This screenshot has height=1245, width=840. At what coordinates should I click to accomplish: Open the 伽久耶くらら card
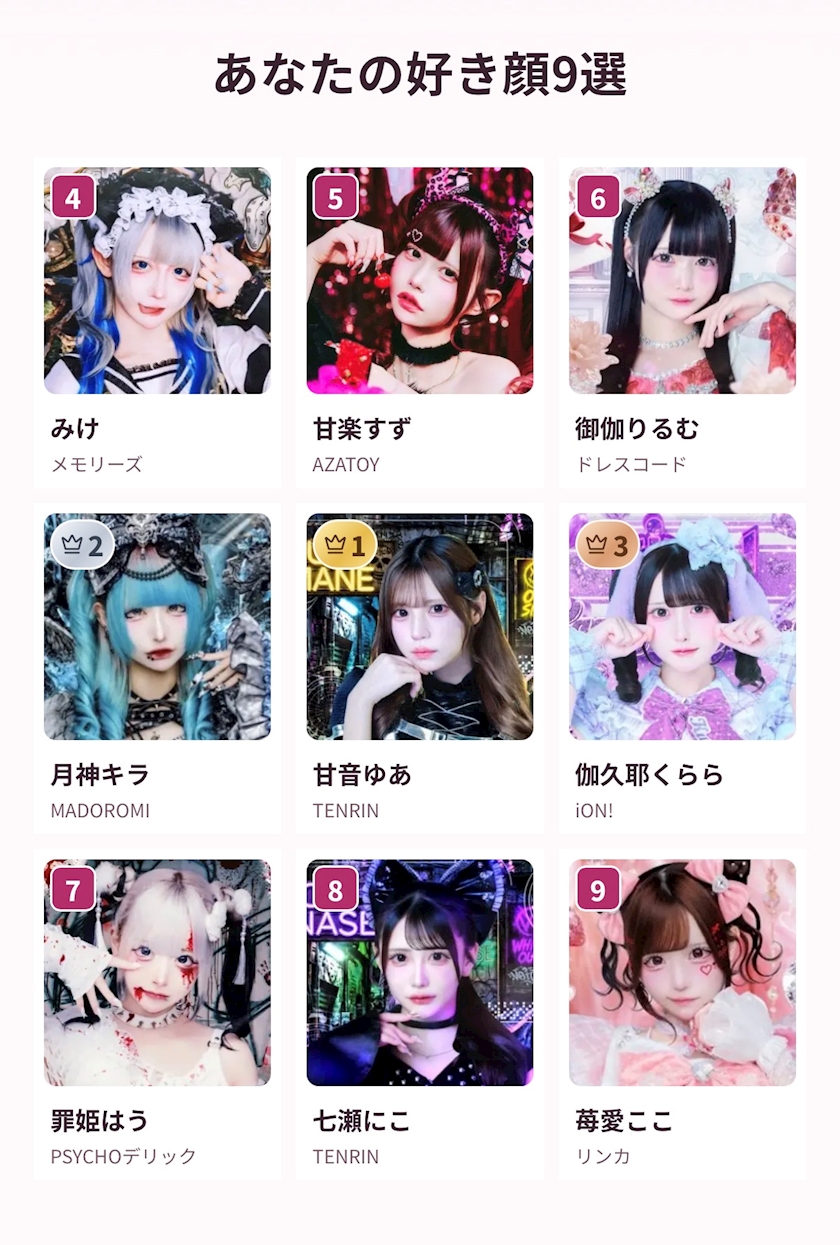tap(682, 668)
